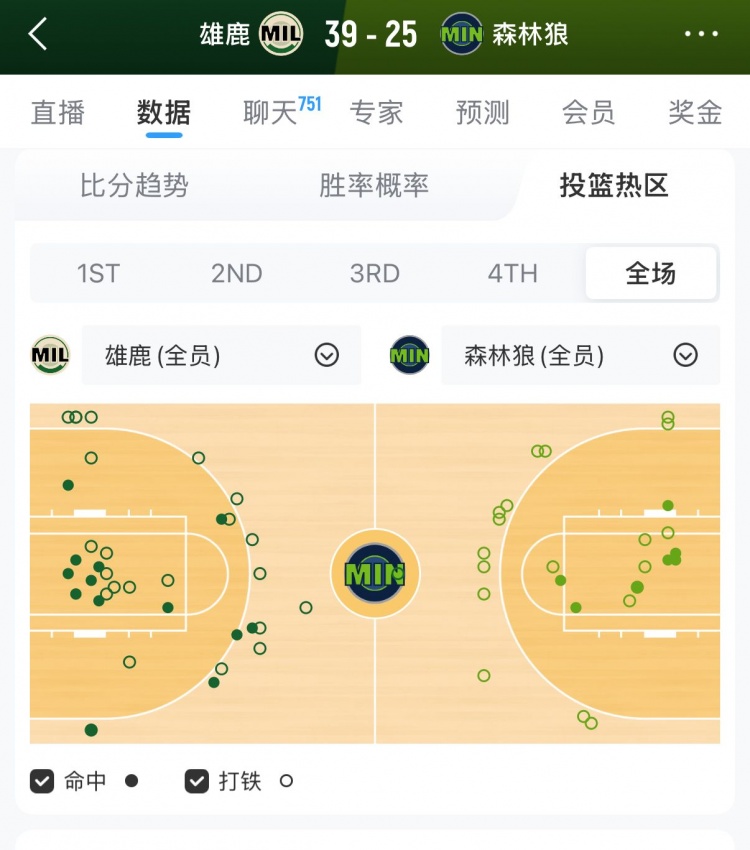Switch to the 直播 tab
Viewport: 750px width, 850px height.
(x=58, y=112)
